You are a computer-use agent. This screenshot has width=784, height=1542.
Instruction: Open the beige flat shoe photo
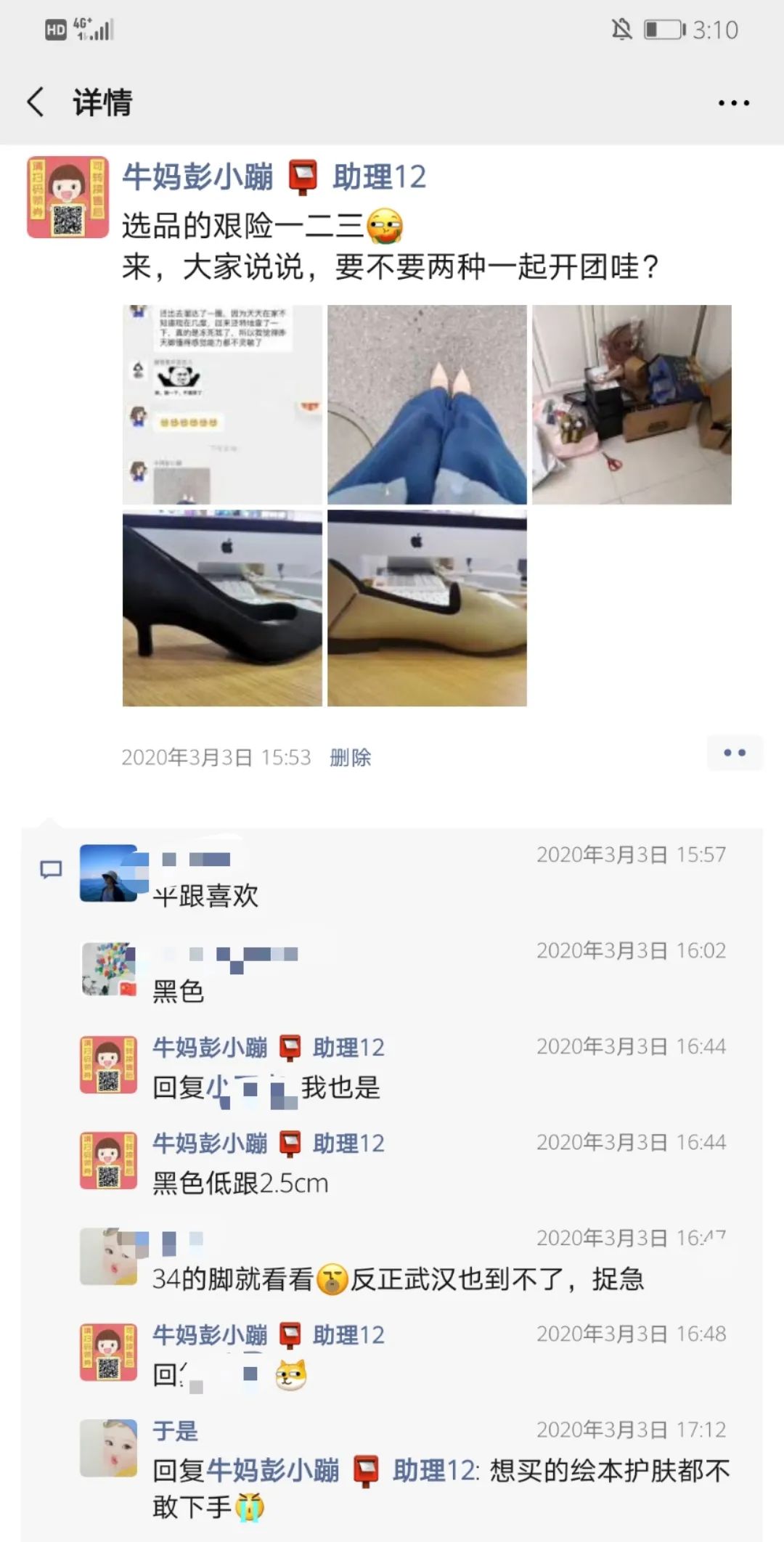click(427, 608)
